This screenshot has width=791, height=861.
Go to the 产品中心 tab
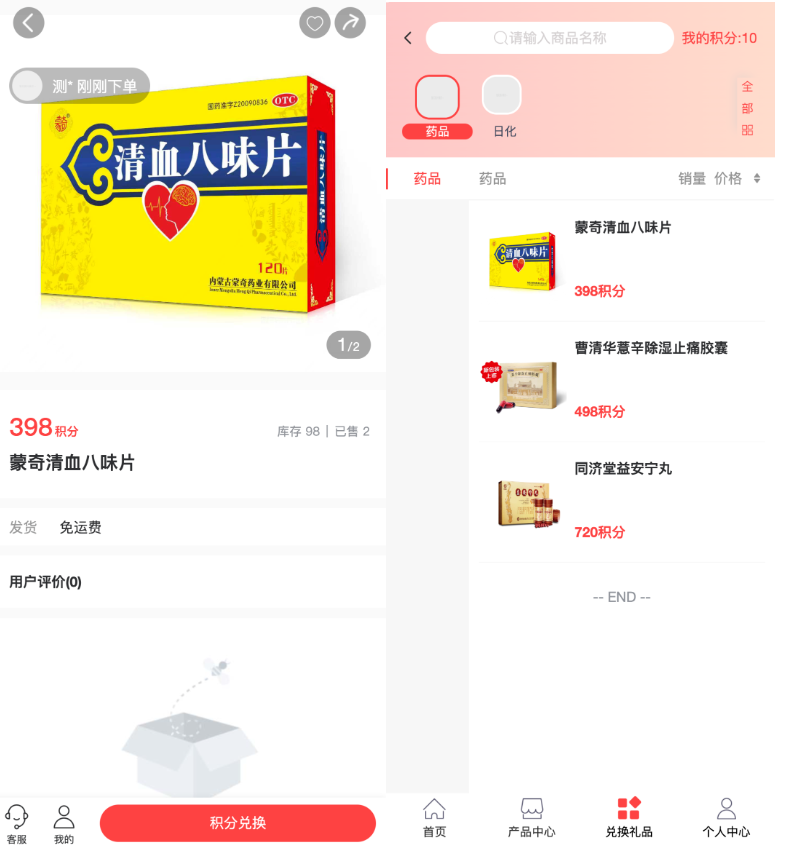coord(531,817)
